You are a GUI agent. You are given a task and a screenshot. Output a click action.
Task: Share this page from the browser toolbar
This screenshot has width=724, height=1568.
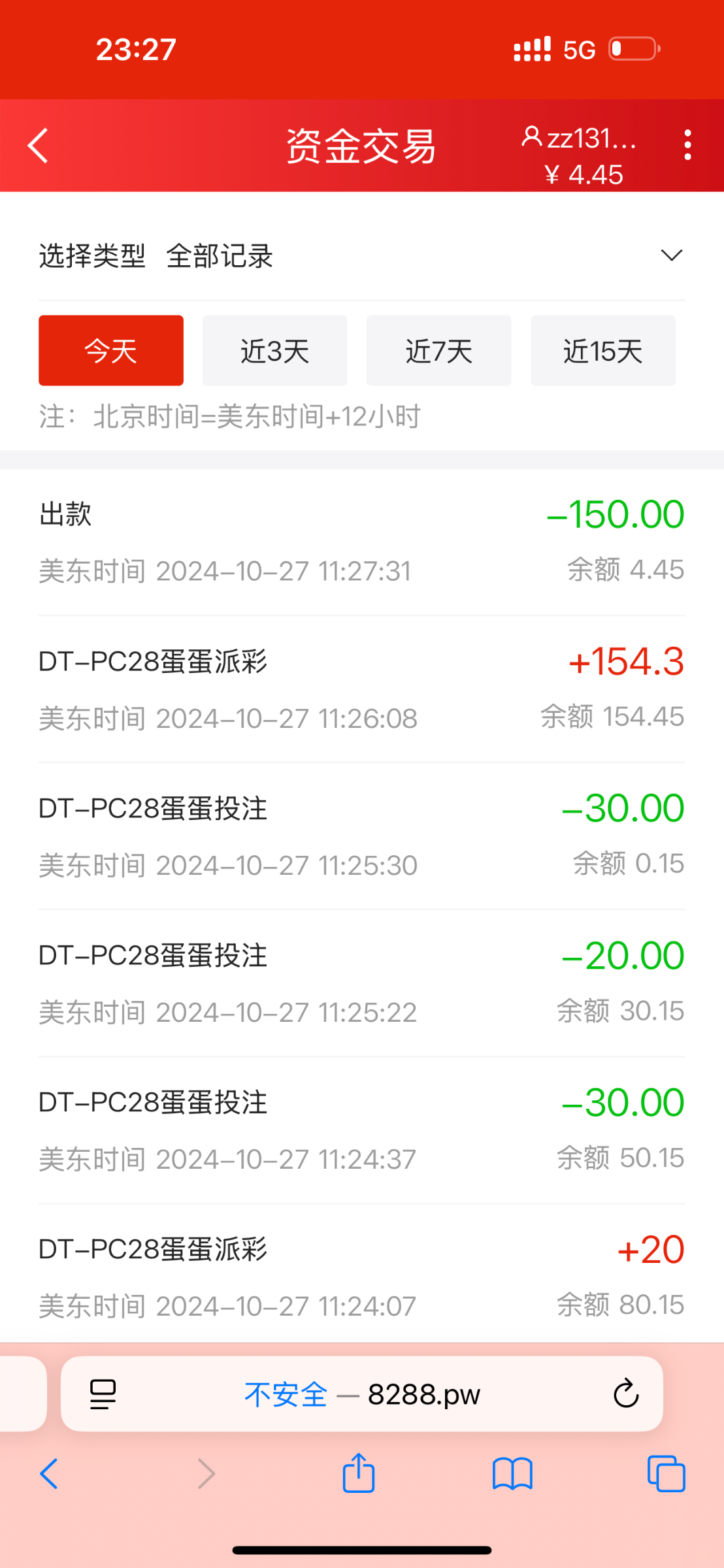tap(359, 1473)
